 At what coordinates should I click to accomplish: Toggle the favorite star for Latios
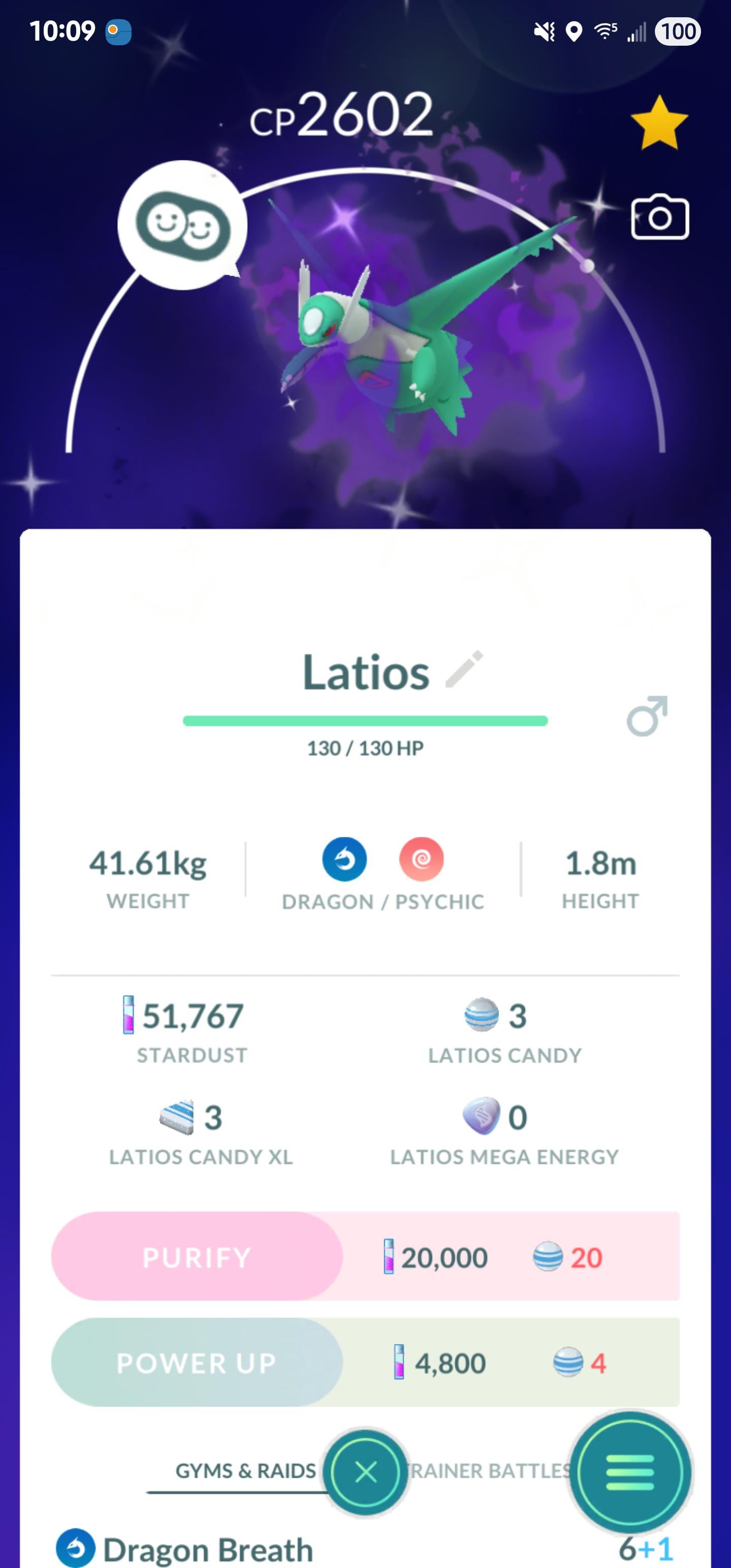point(659,123)
